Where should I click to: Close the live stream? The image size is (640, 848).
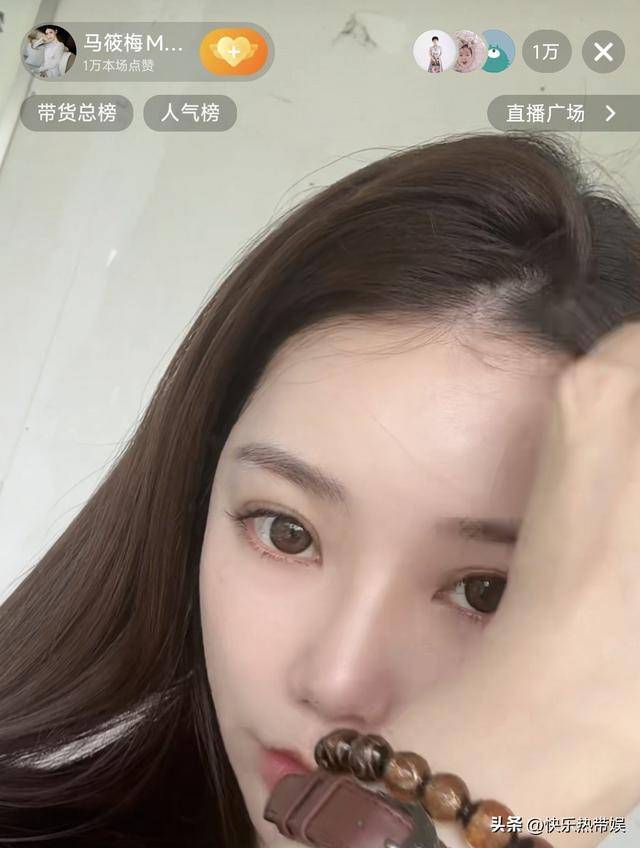click(x=603, y=52)
